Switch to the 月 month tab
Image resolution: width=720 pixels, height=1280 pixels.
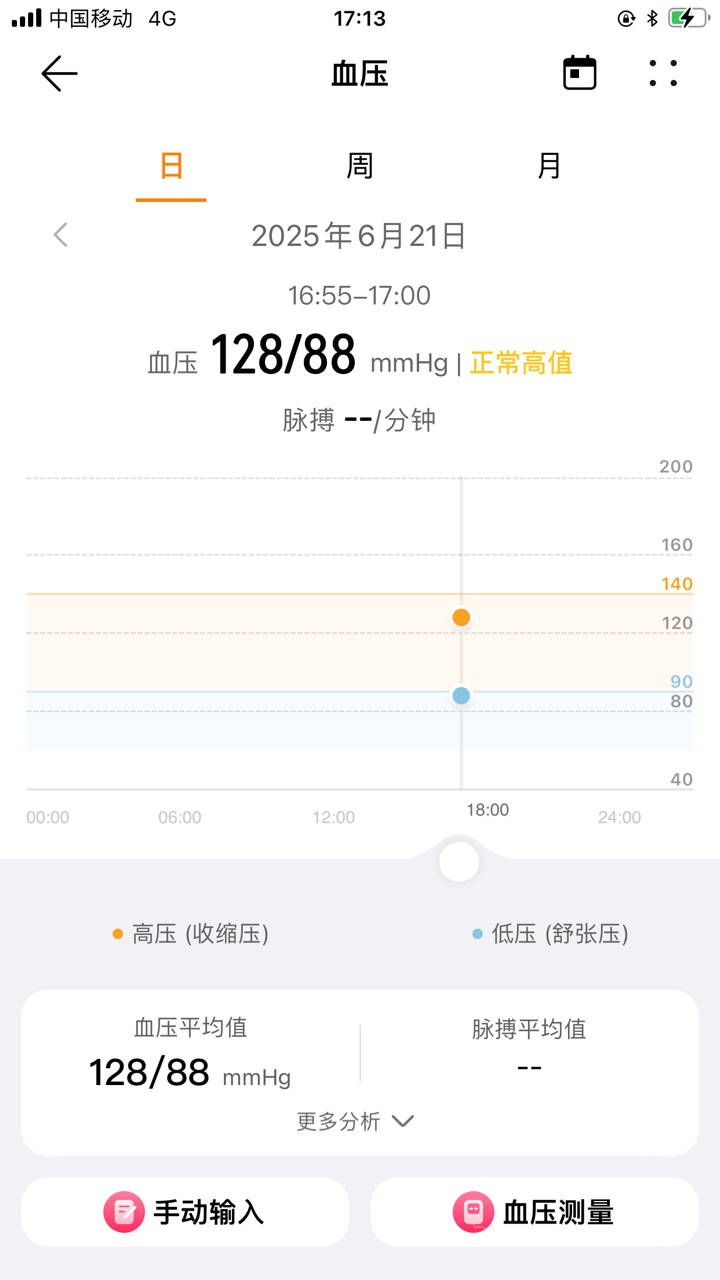tap(549, 166)
